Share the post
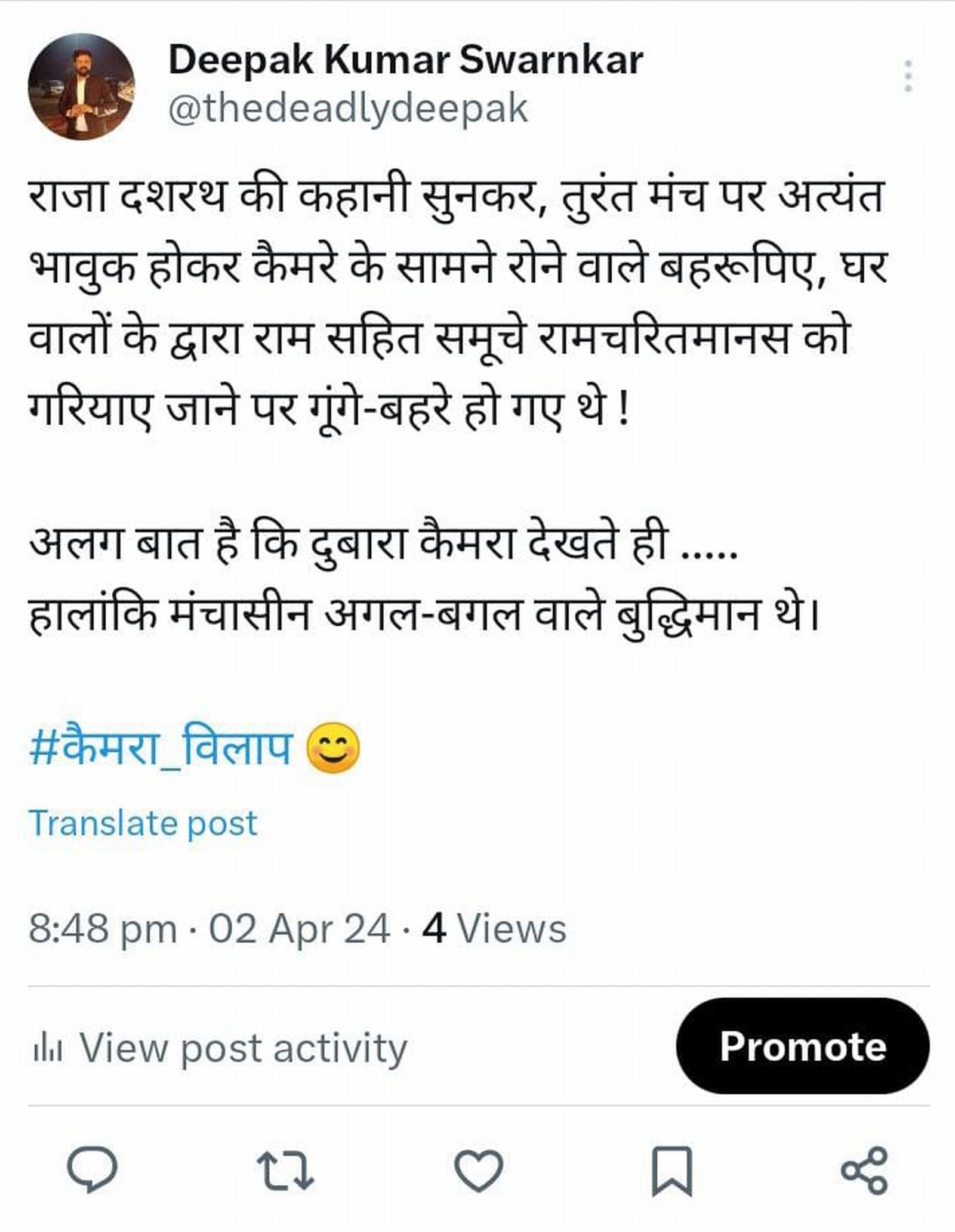This screenshot has height=1232, width=955. coord(864,1170)
